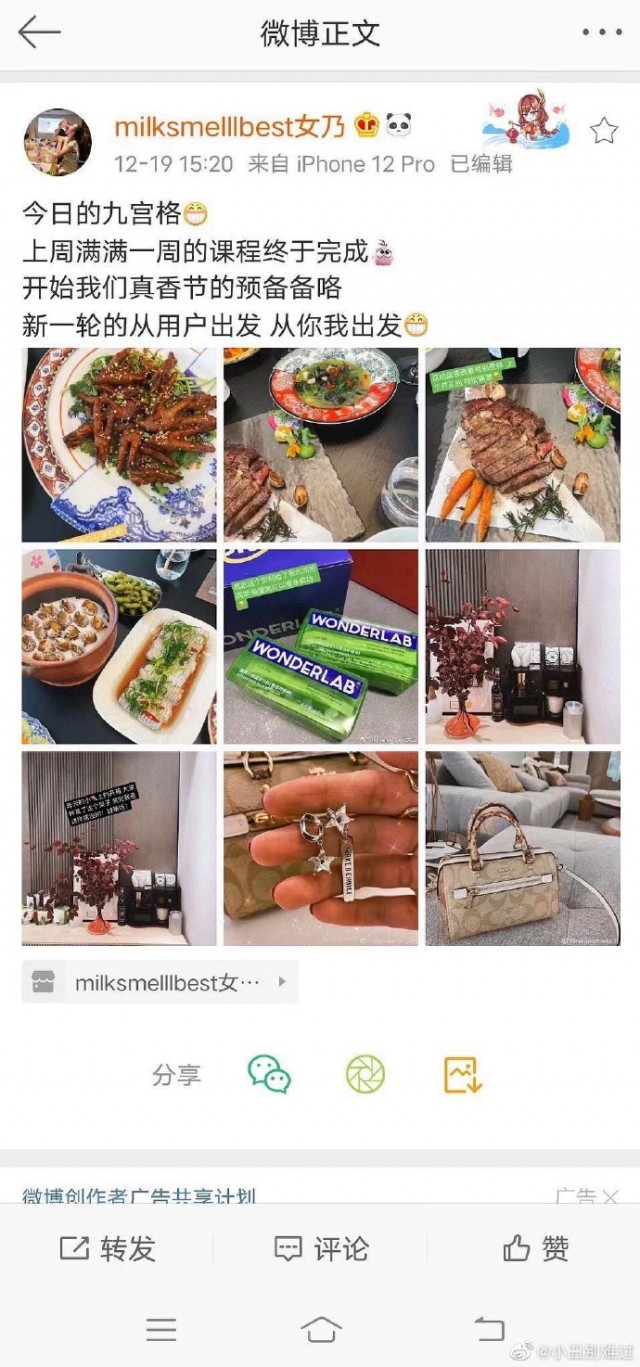The width and height of the screenshot is (640, 1367).
Task: Share via the green aperture Moments icon
Action: [x=365, y=1075]
